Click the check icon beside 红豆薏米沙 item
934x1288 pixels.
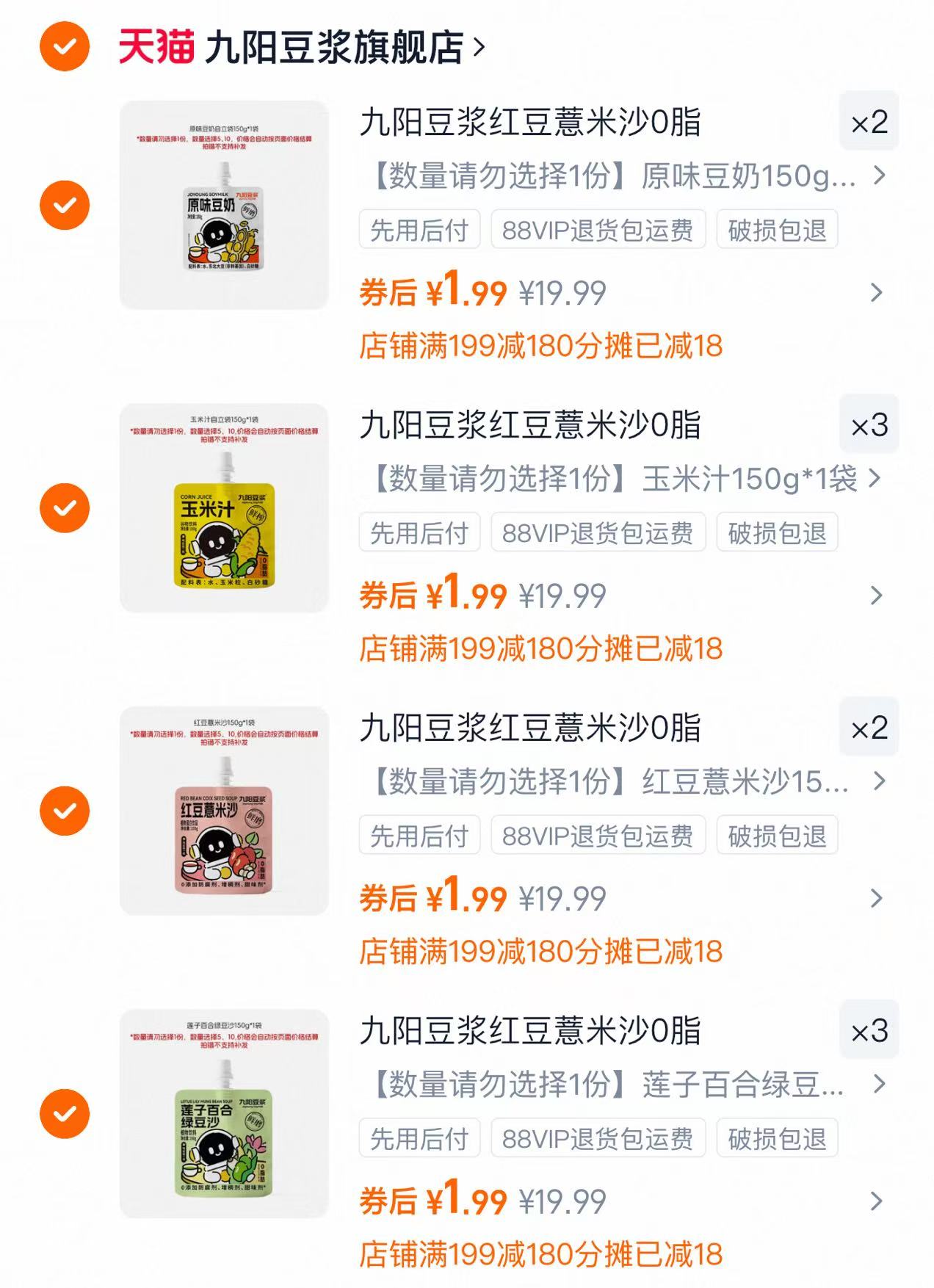coord(65,812)
